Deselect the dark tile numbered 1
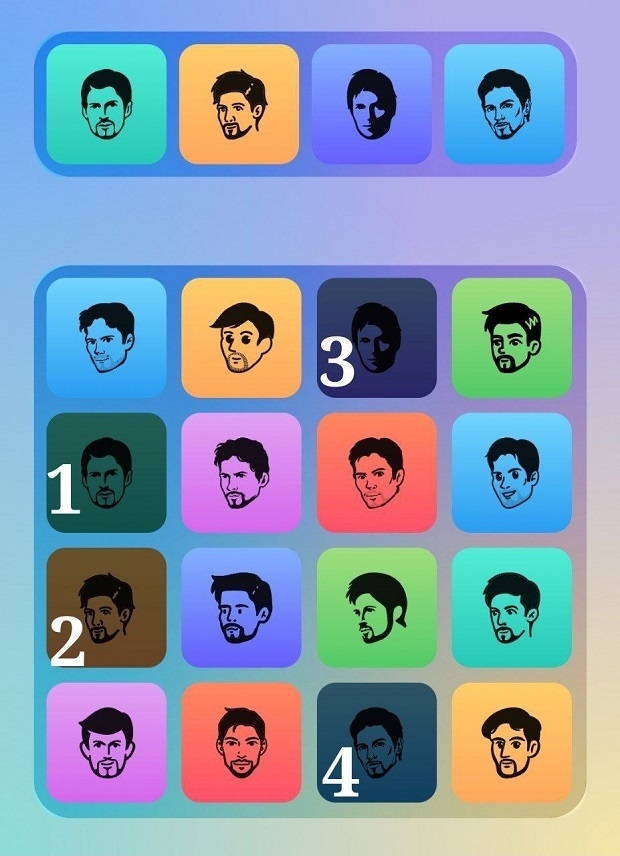The image size is (620, 856). [x=106, y=472]
